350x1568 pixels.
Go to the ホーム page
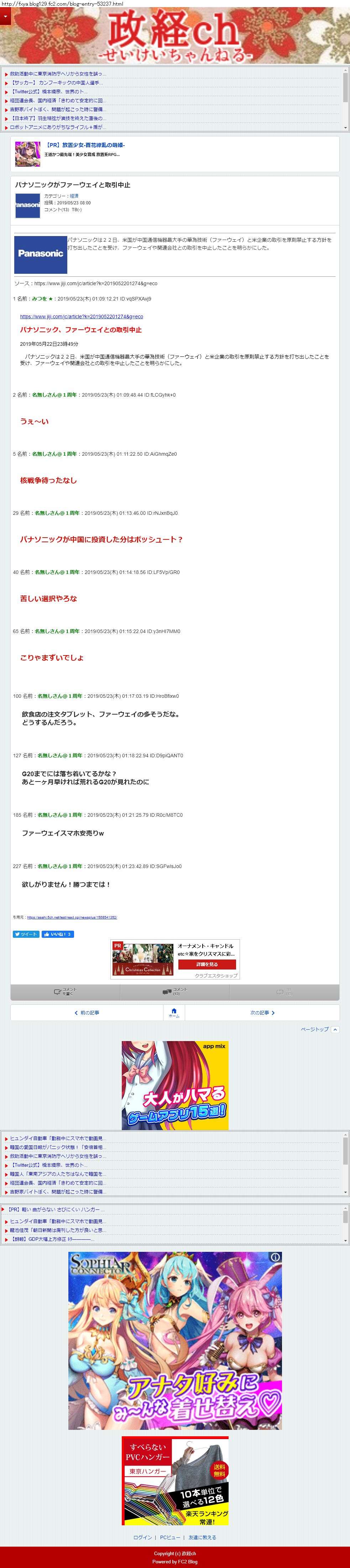pos(174,1012)
